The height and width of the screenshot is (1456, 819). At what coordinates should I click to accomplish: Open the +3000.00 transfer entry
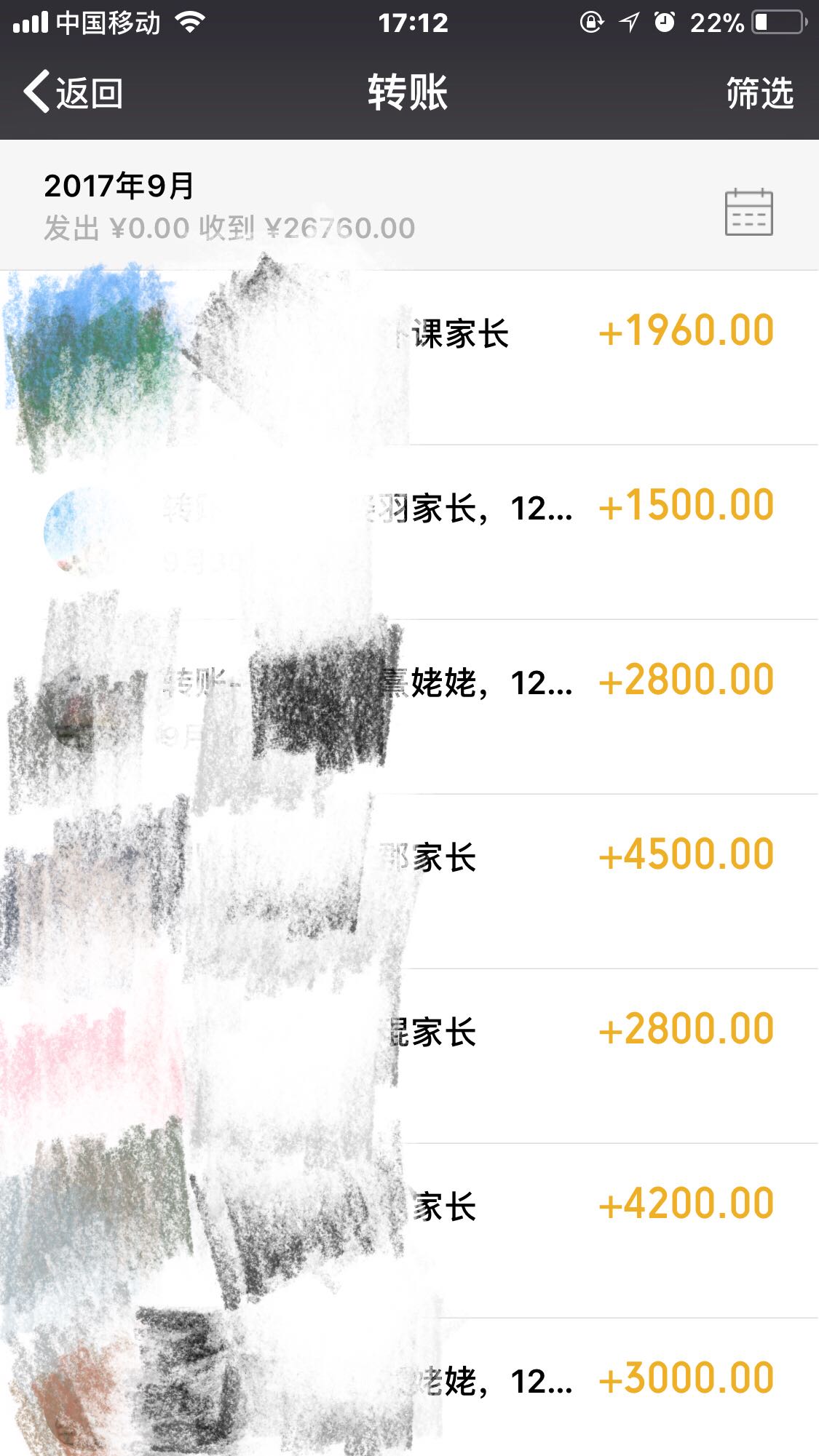[x=684, y=1380]
